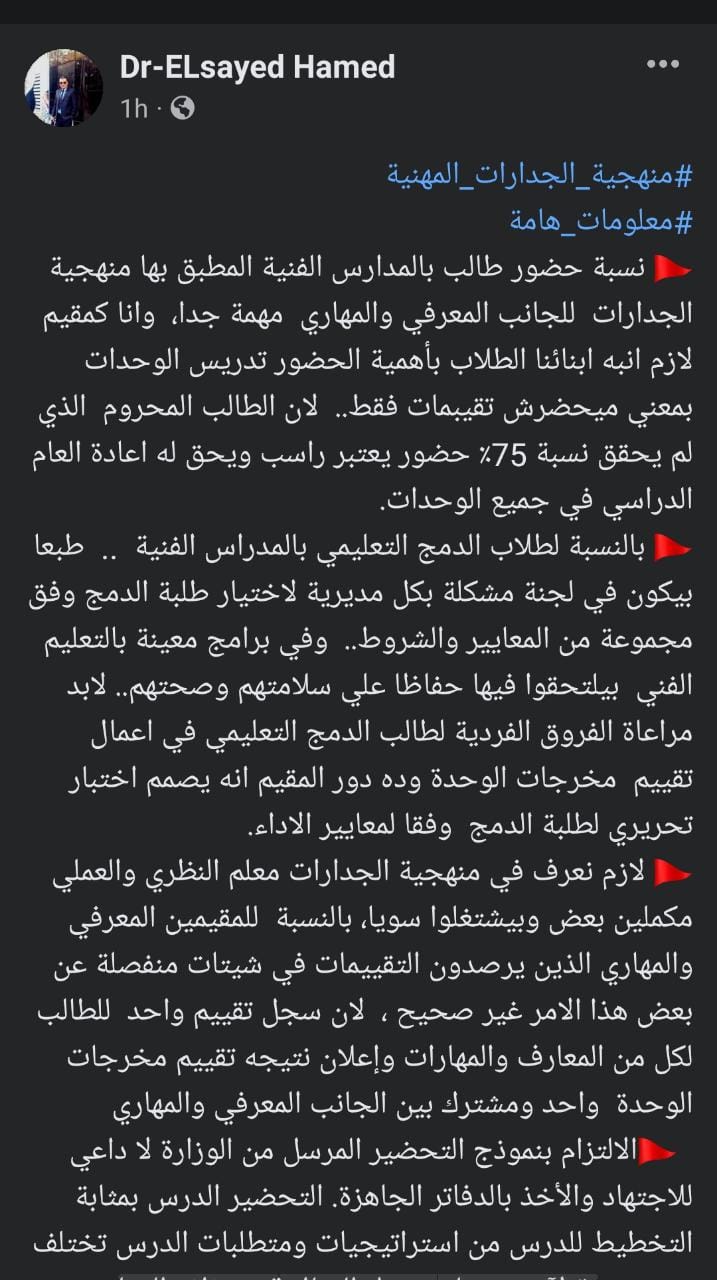Open the Dr-ELsayed Hamed profile name

[257, 67]
